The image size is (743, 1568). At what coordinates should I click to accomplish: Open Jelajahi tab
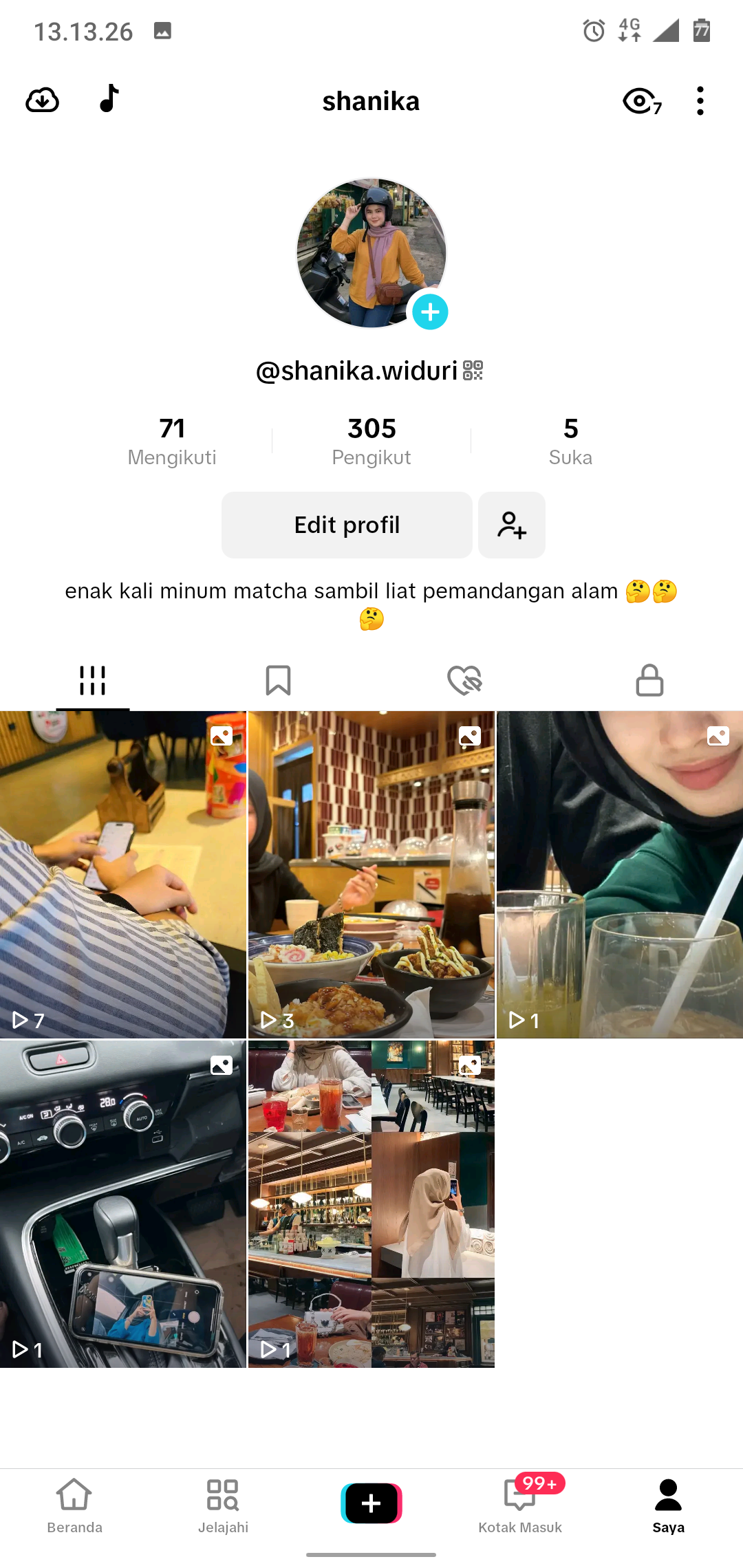coord(223,1506)
